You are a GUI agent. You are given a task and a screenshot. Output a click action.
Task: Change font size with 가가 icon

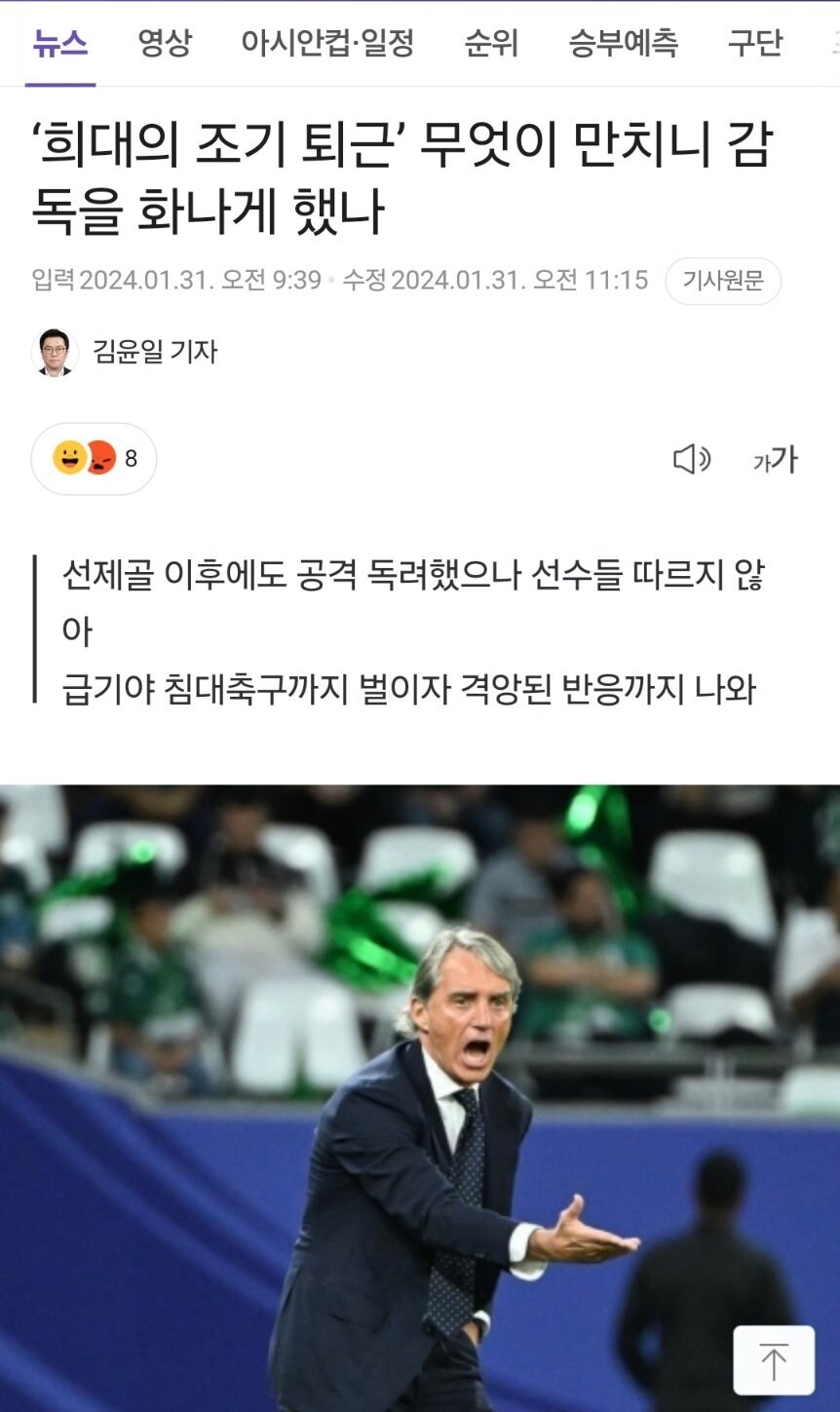click(x=776, y=459)
